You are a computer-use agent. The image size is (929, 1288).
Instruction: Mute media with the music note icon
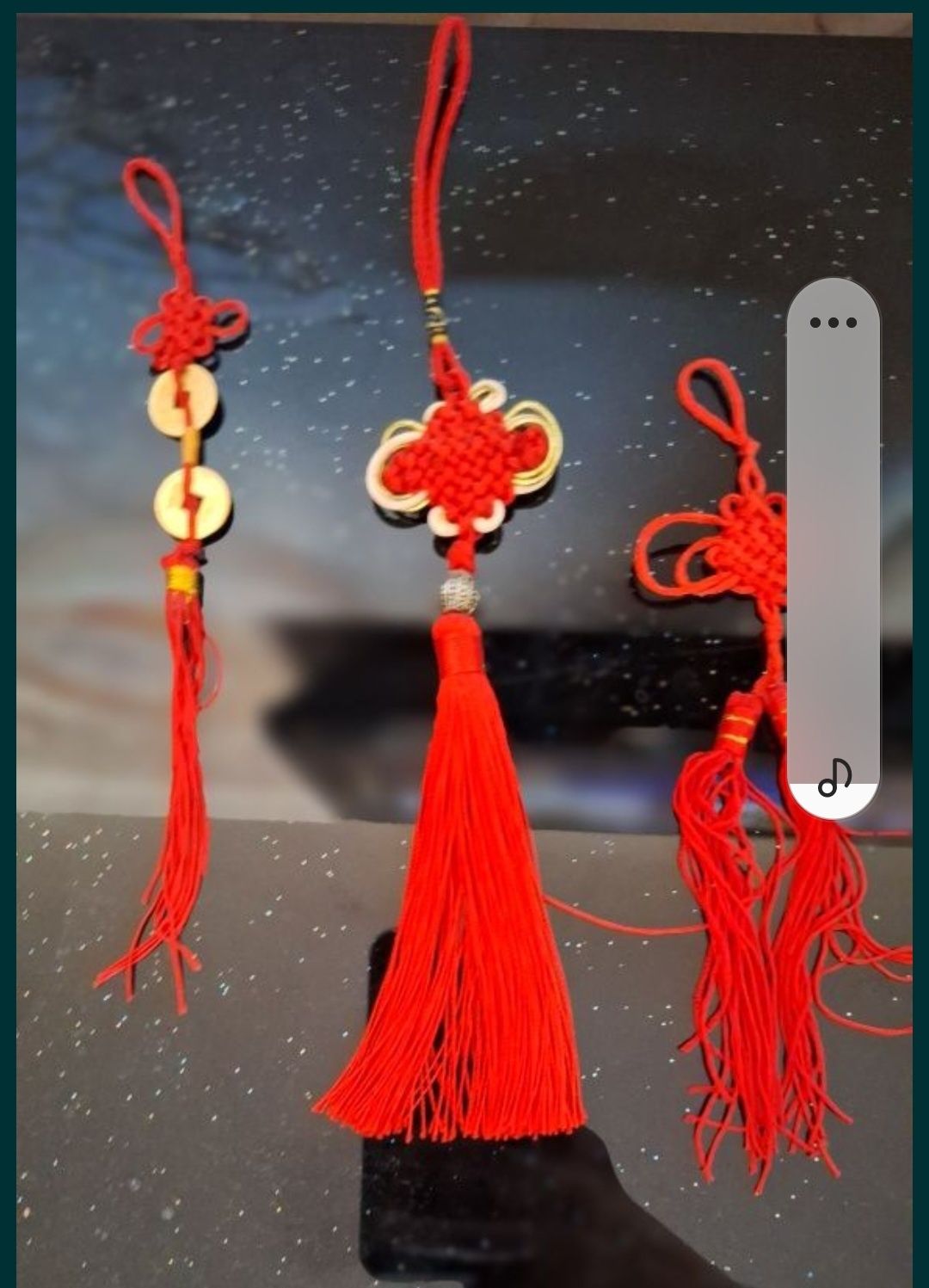coord(834,778)
